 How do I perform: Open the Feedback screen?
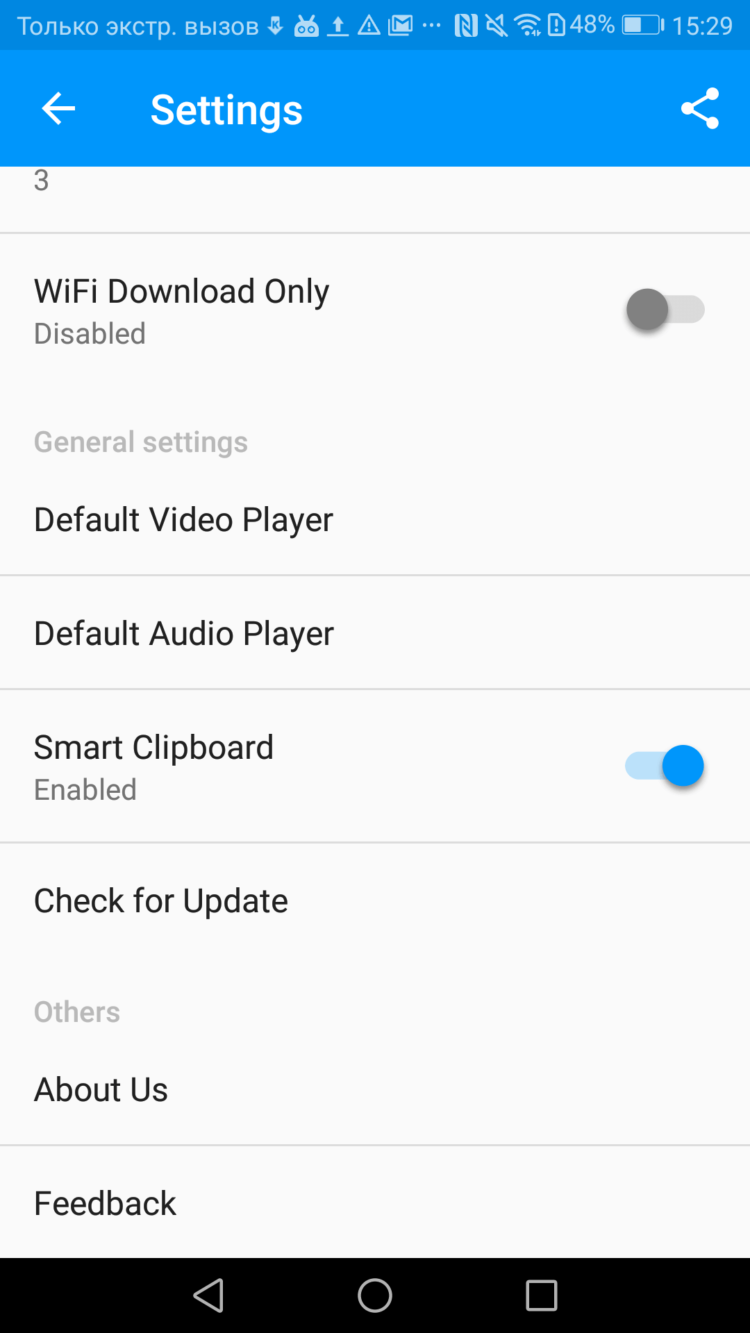[x=104, y=1202]
